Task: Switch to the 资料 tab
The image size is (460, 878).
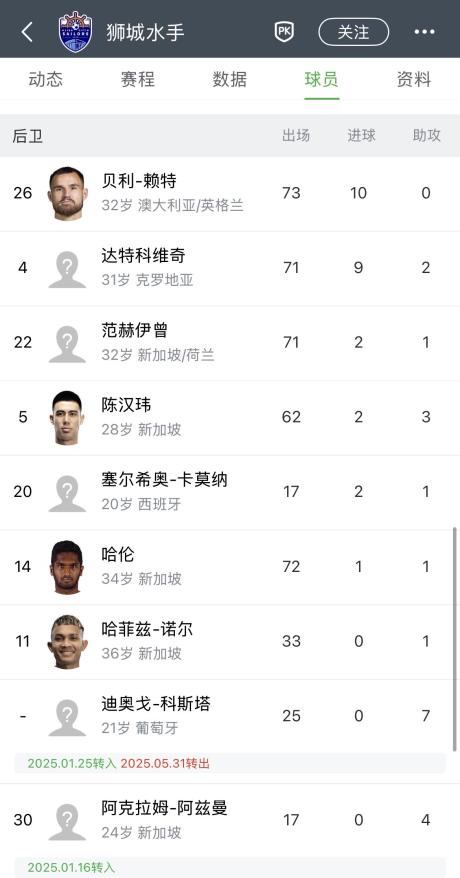Action: 414,79
